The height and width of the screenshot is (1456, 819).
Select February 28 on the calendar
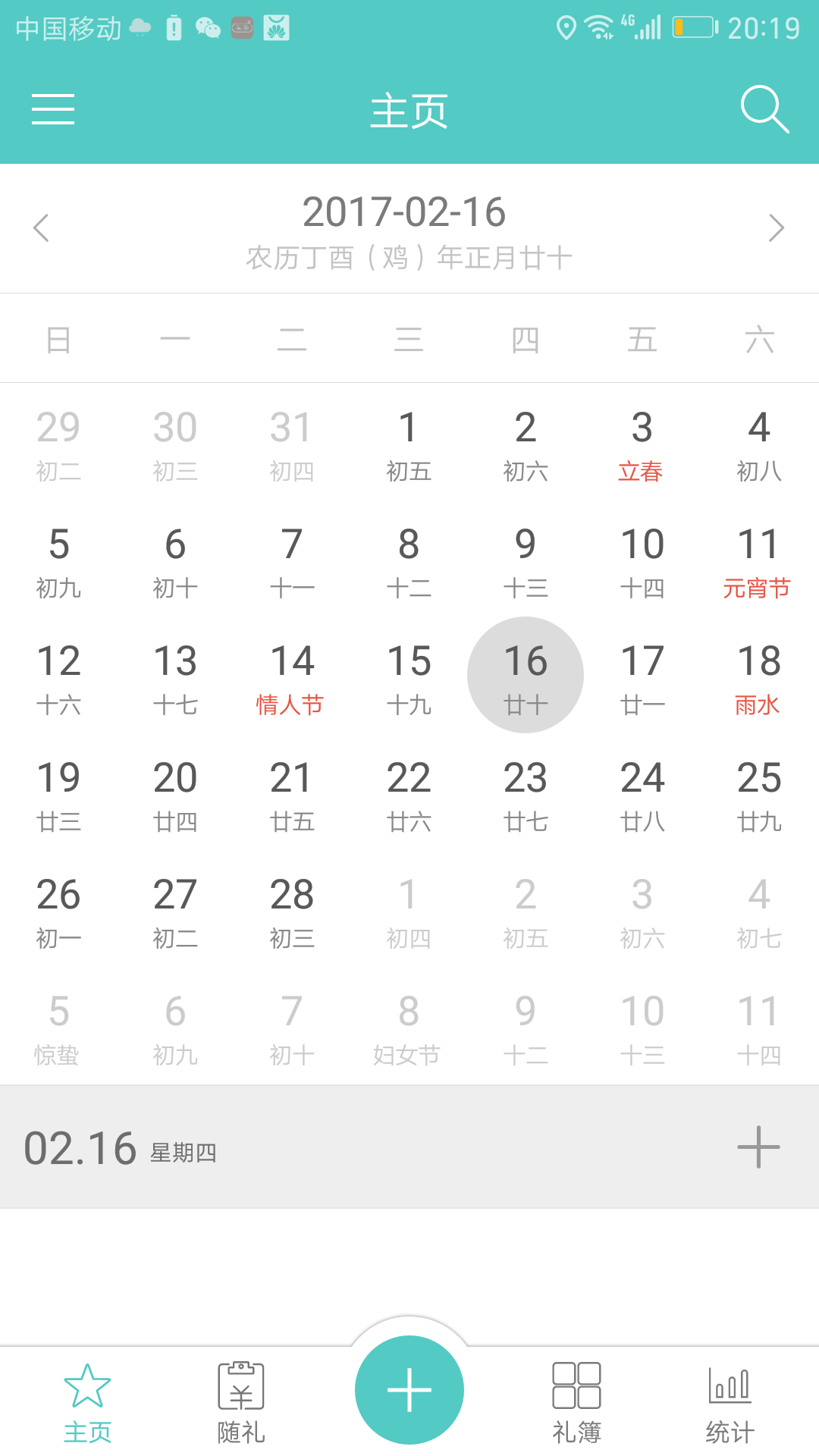pos(292,911)
